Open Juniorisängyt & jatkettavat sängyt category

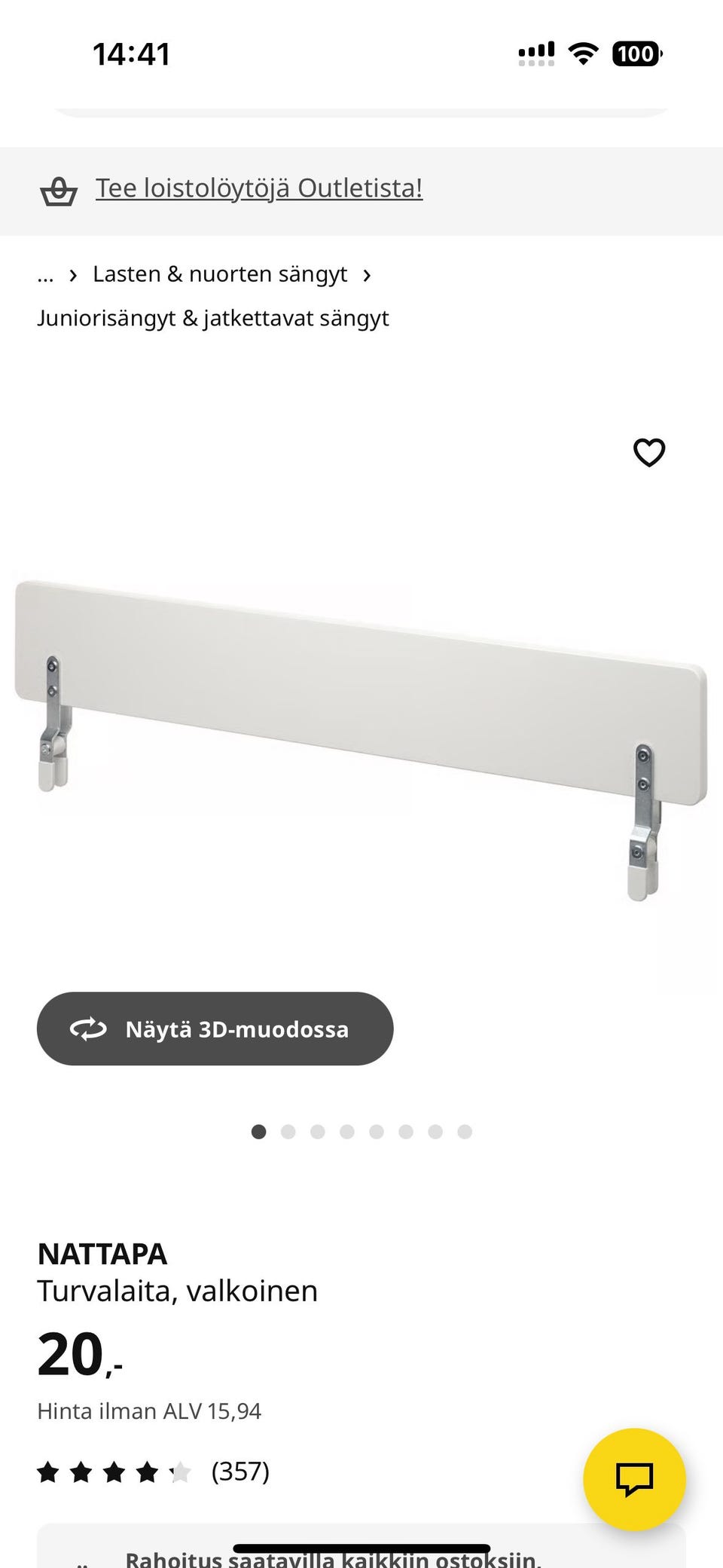212,318
